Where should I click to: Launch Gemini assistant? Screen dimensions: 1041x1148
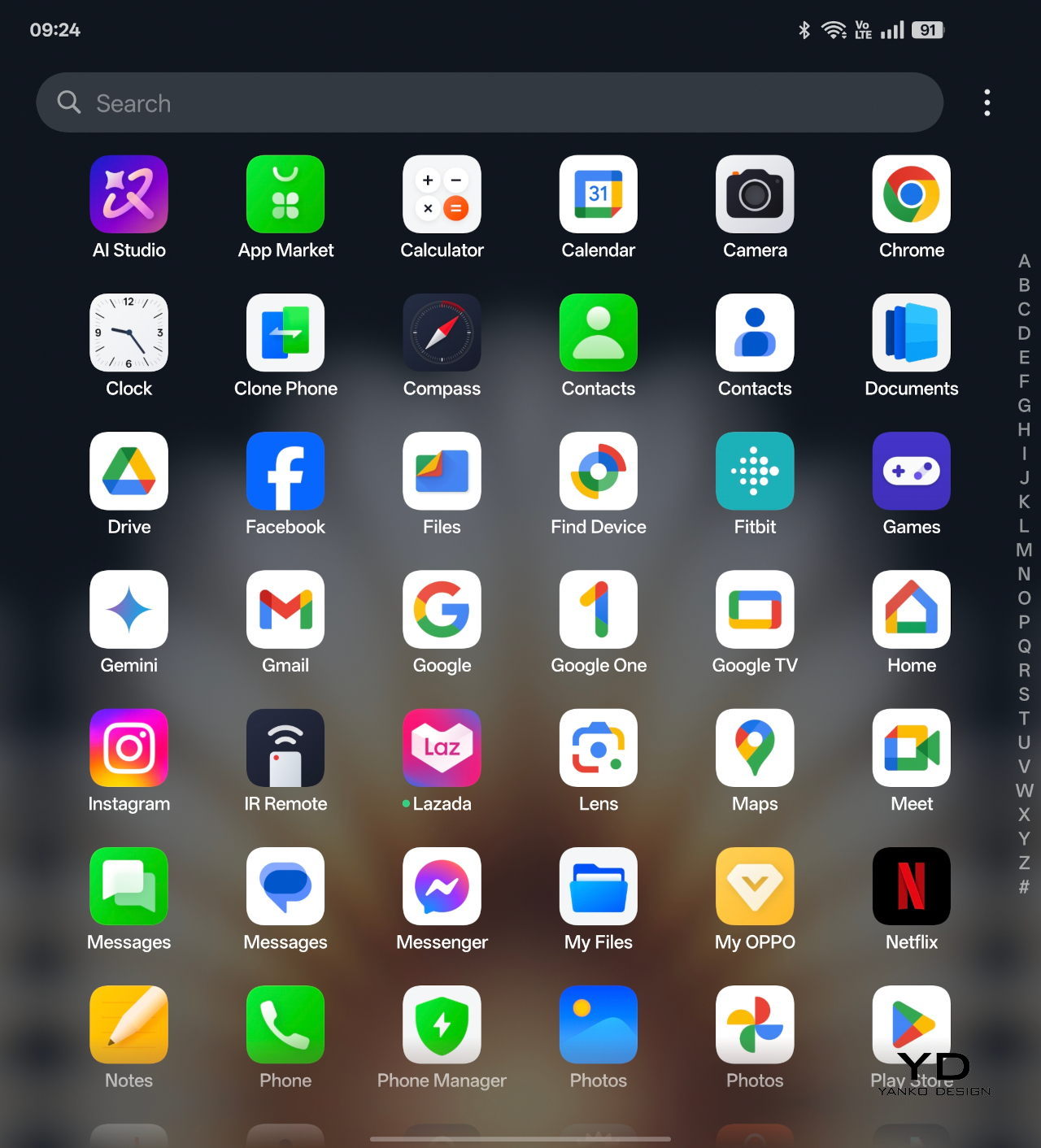click(x=128, y=609)
